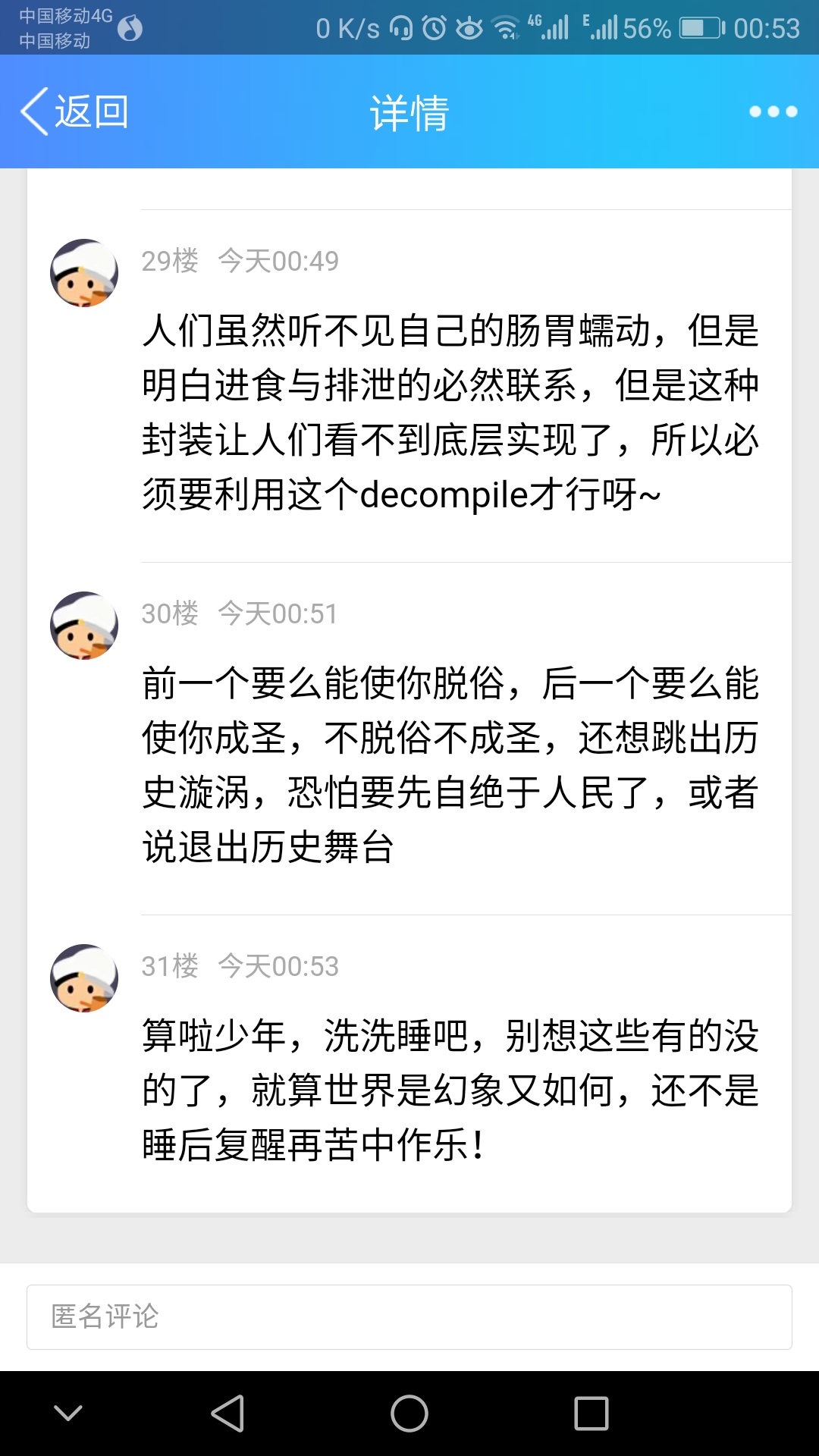
Task: Go to the system home screen
Action: tap(409, 1414)
